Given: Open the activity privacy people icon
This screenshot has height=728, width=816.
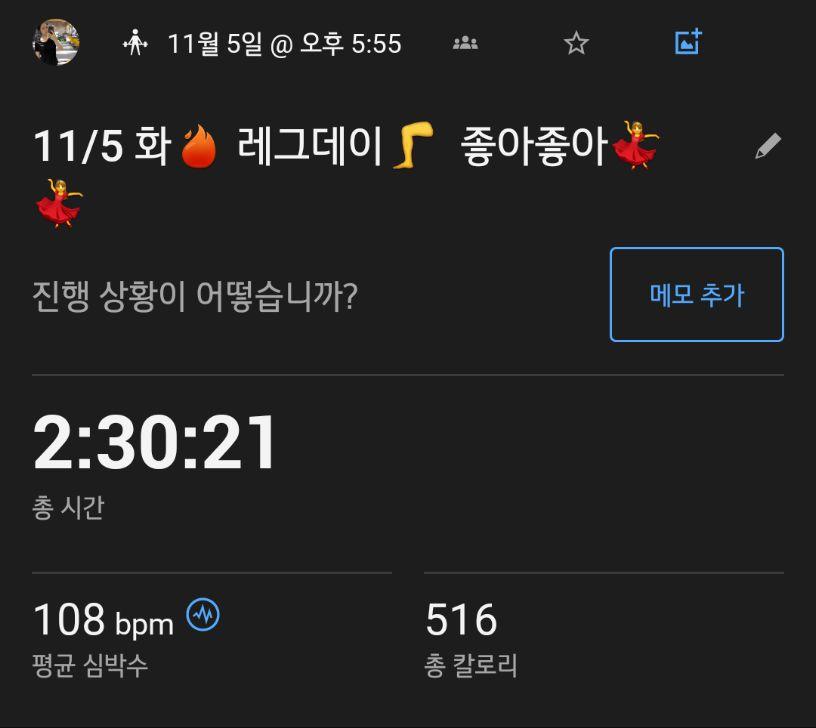Looking at the screenshot, I should click(x=465, y=43).
